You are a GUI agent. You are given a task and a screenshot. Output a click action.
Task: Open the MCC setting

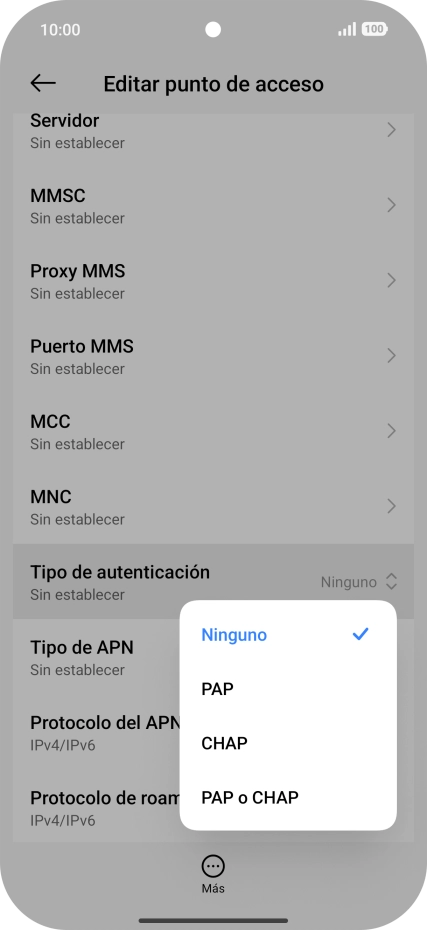click(214, 431)
